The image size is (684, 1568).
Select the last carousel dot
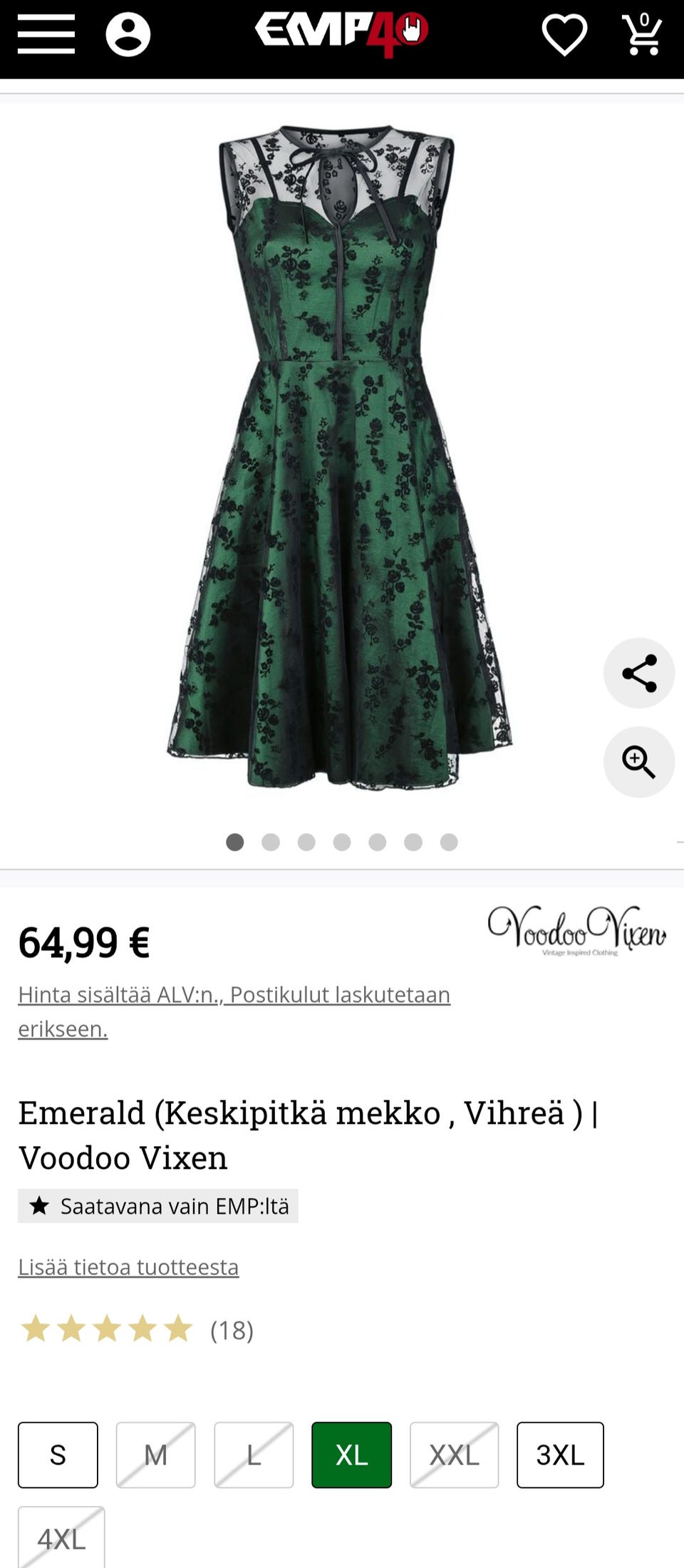point(448,842)
